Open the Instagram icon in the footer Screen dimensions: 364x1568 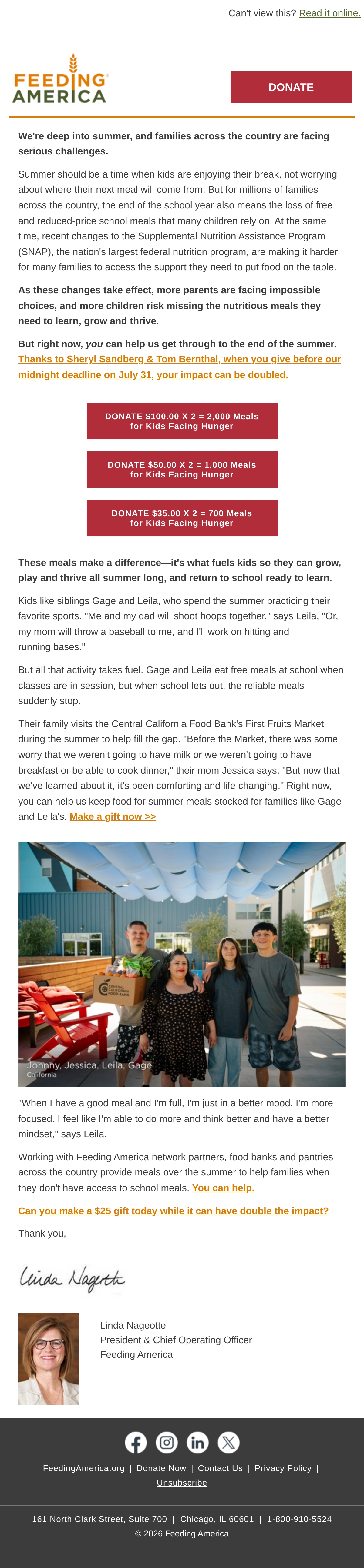coord(167,1443)
